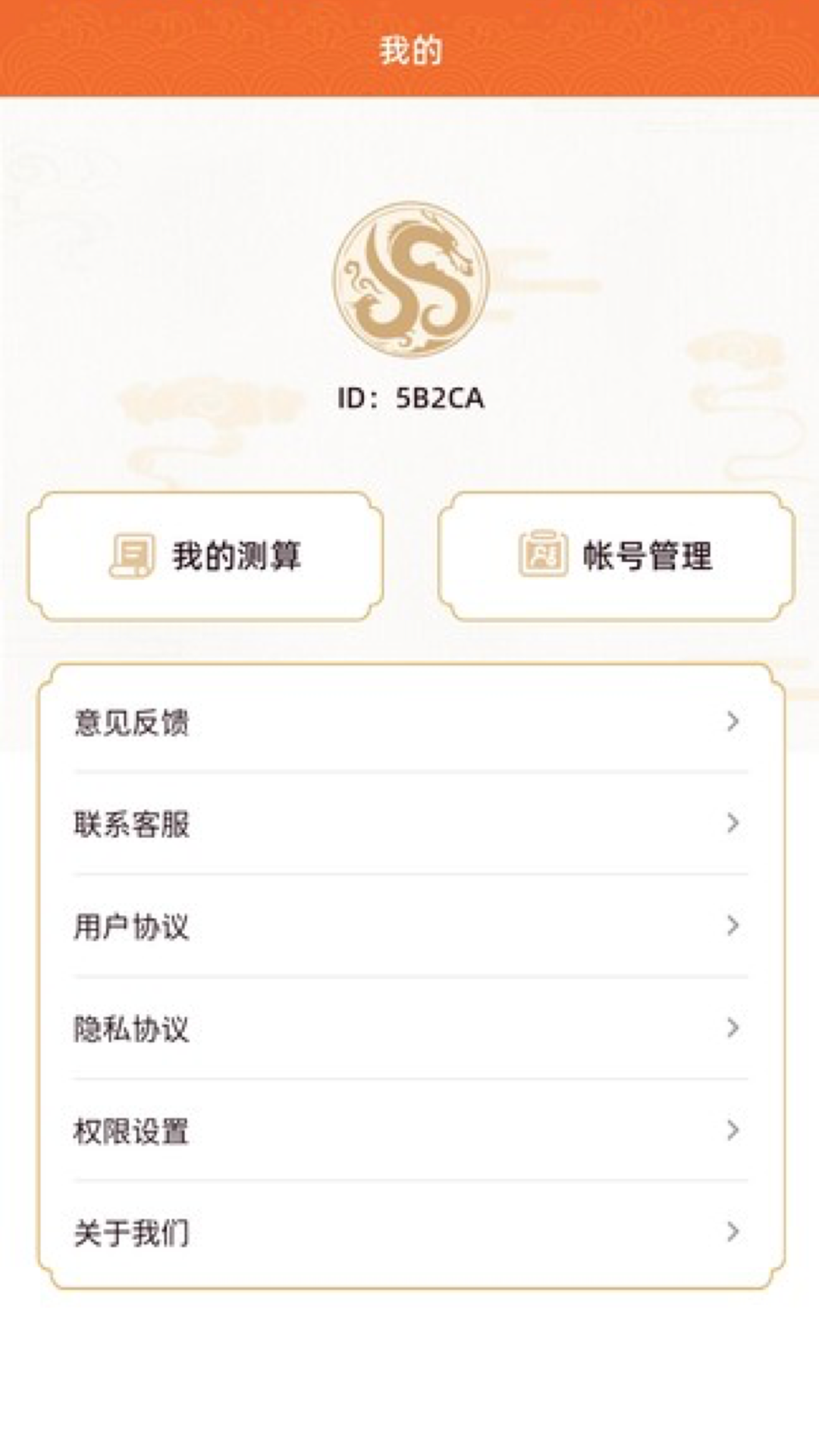Go to 权限设置 permission settings
819x1456 pixels.
(410, 1131)
